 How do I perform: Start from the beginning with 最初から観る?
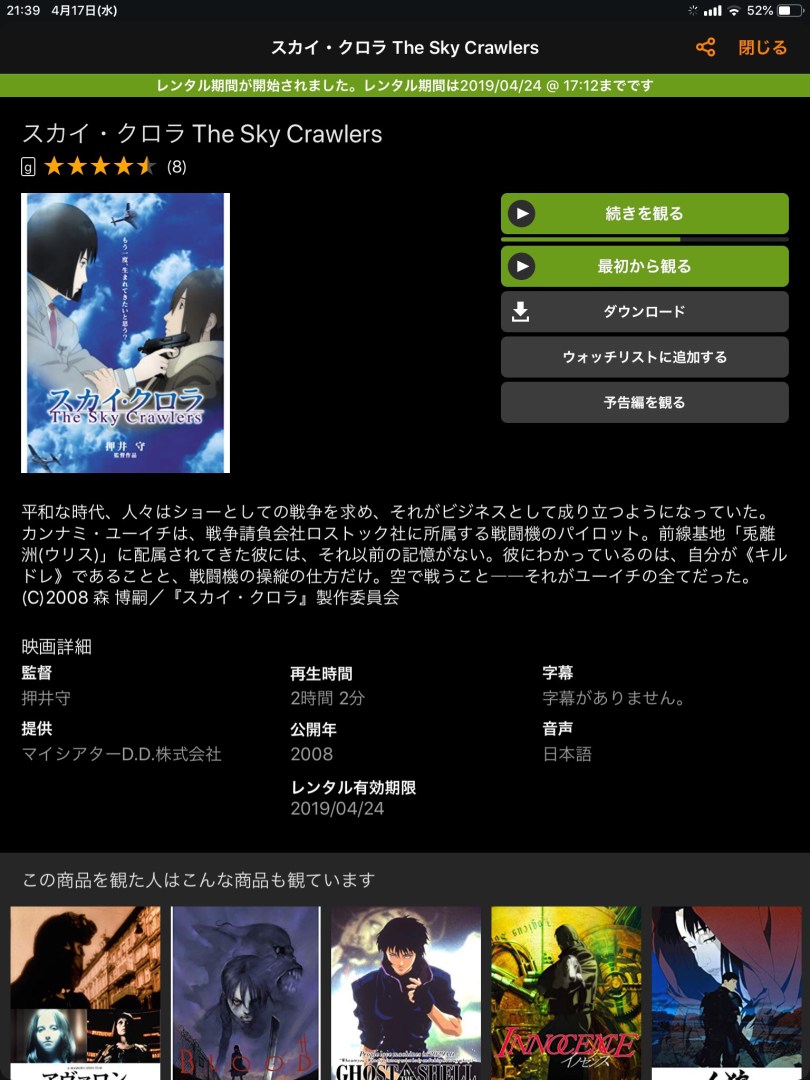(644, 266)
